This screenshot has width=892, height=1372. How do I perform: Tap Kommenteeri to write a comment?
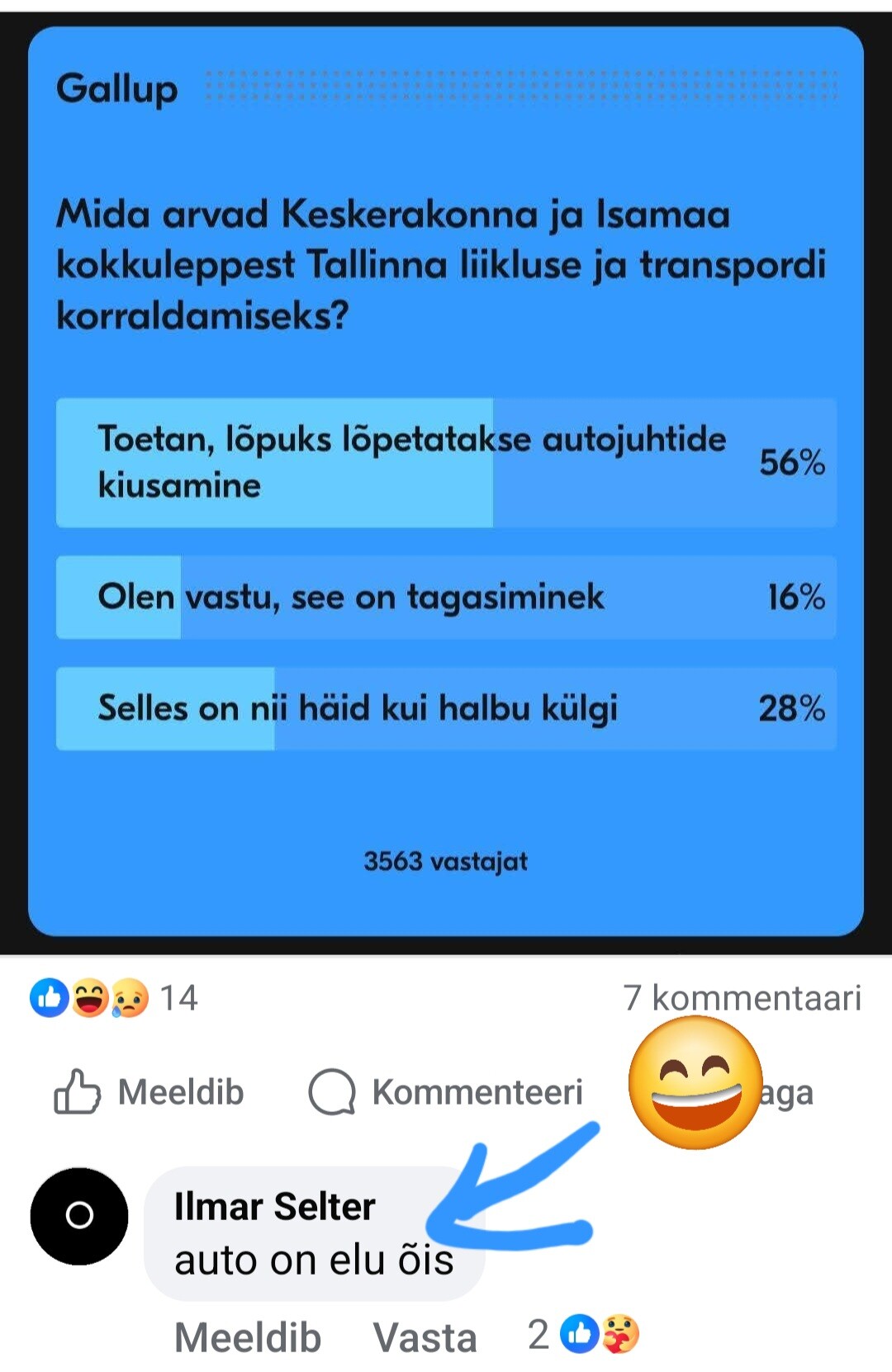[446, 1091]
